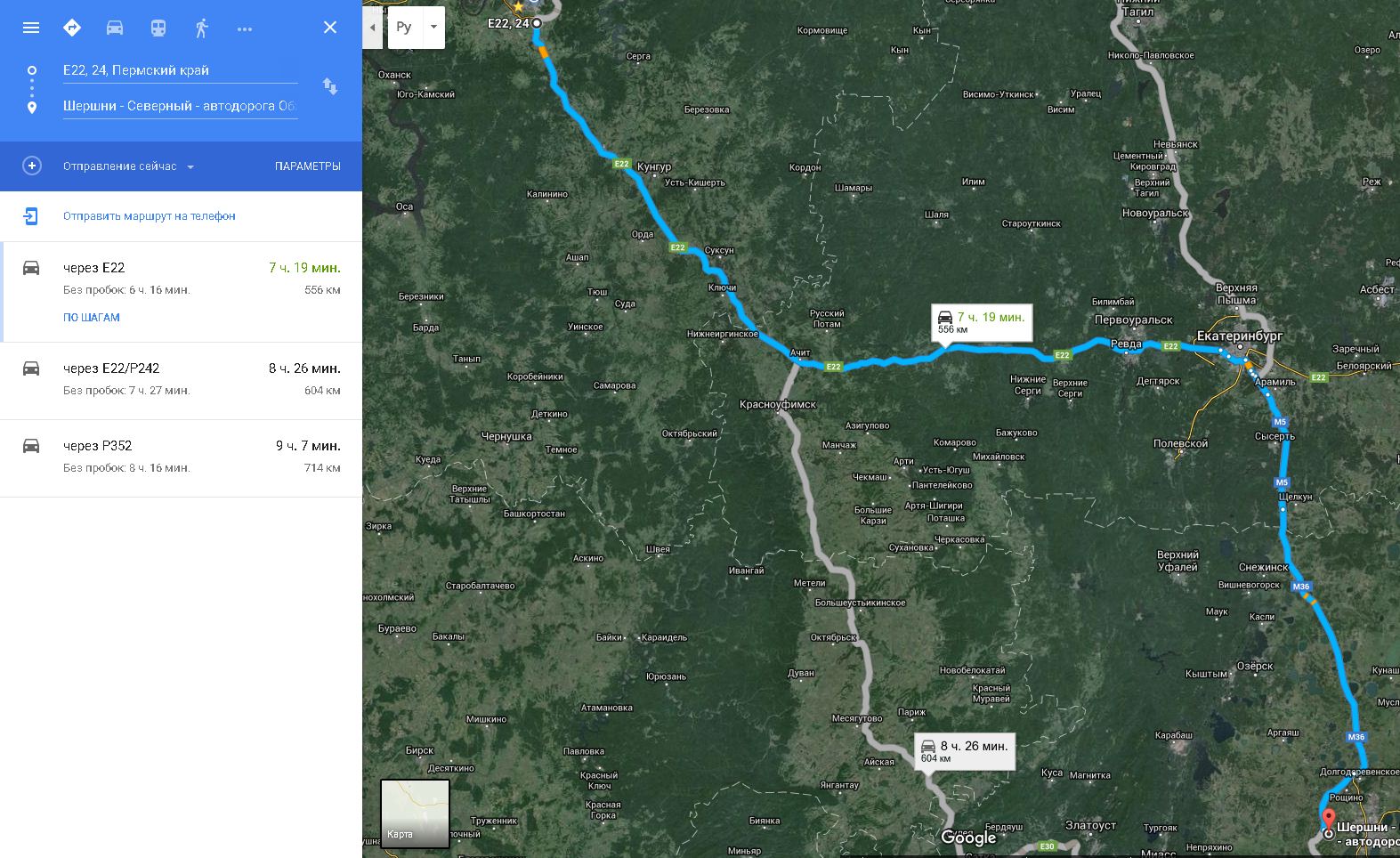Select the route через E22
This screenshot has width=1400, height=858.
click(x=178, y=278)
